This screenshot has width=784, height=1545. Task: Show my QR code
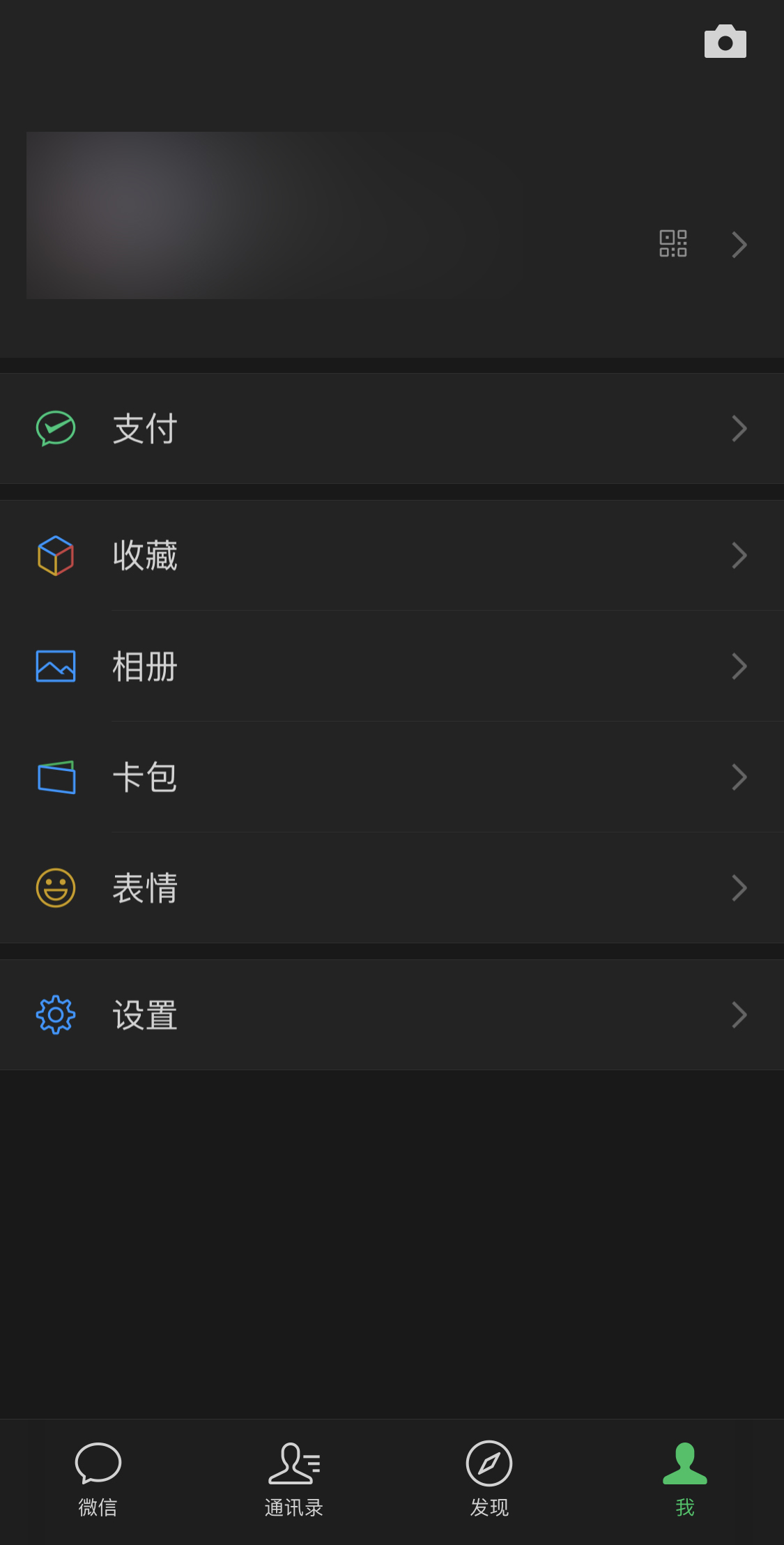pos(673,243)
